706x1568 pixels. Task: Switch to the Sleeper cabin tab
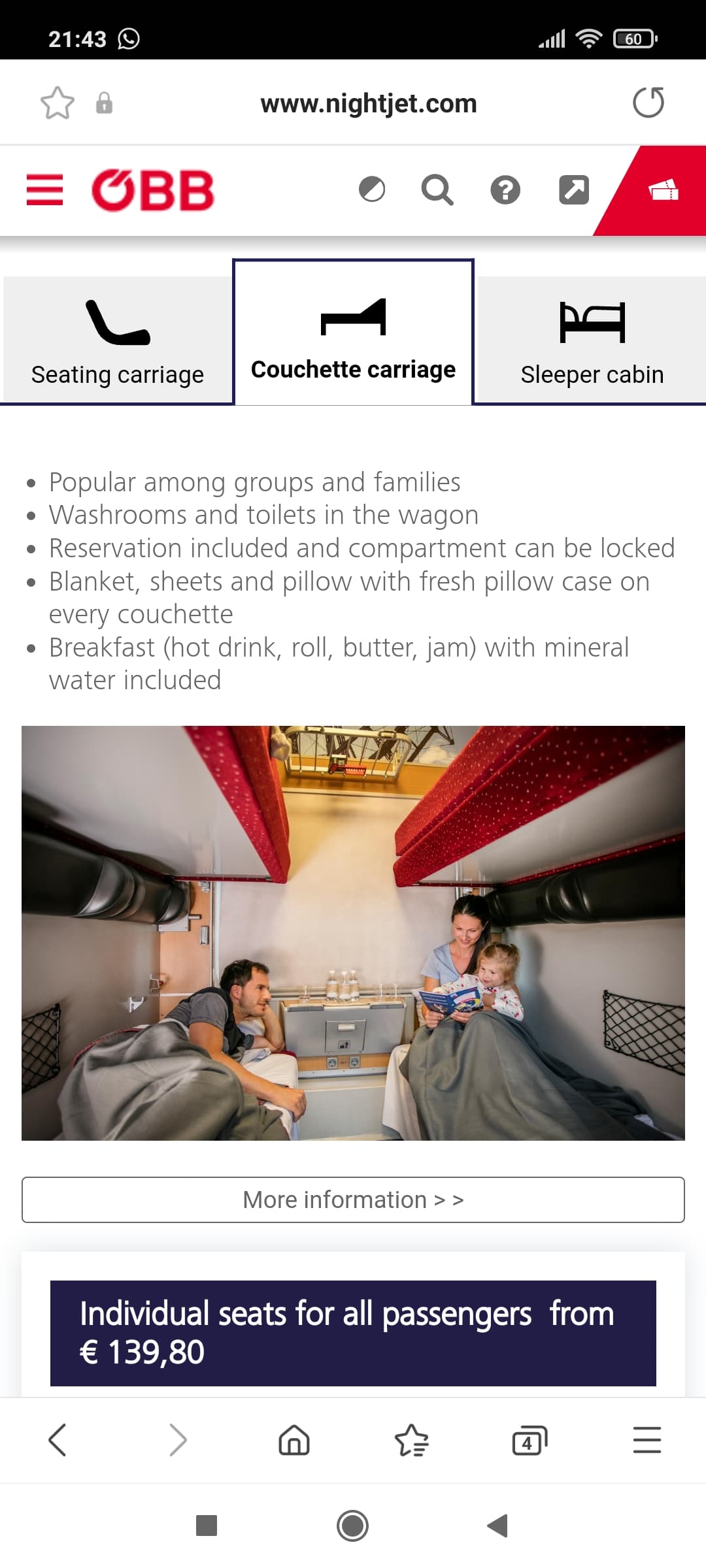click(592, 340)
